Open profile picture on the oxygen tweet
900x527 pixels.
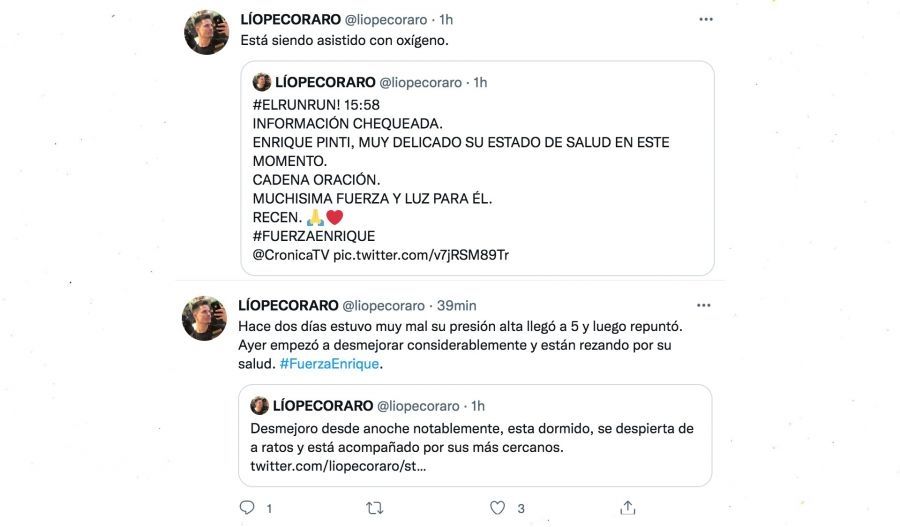207,33
